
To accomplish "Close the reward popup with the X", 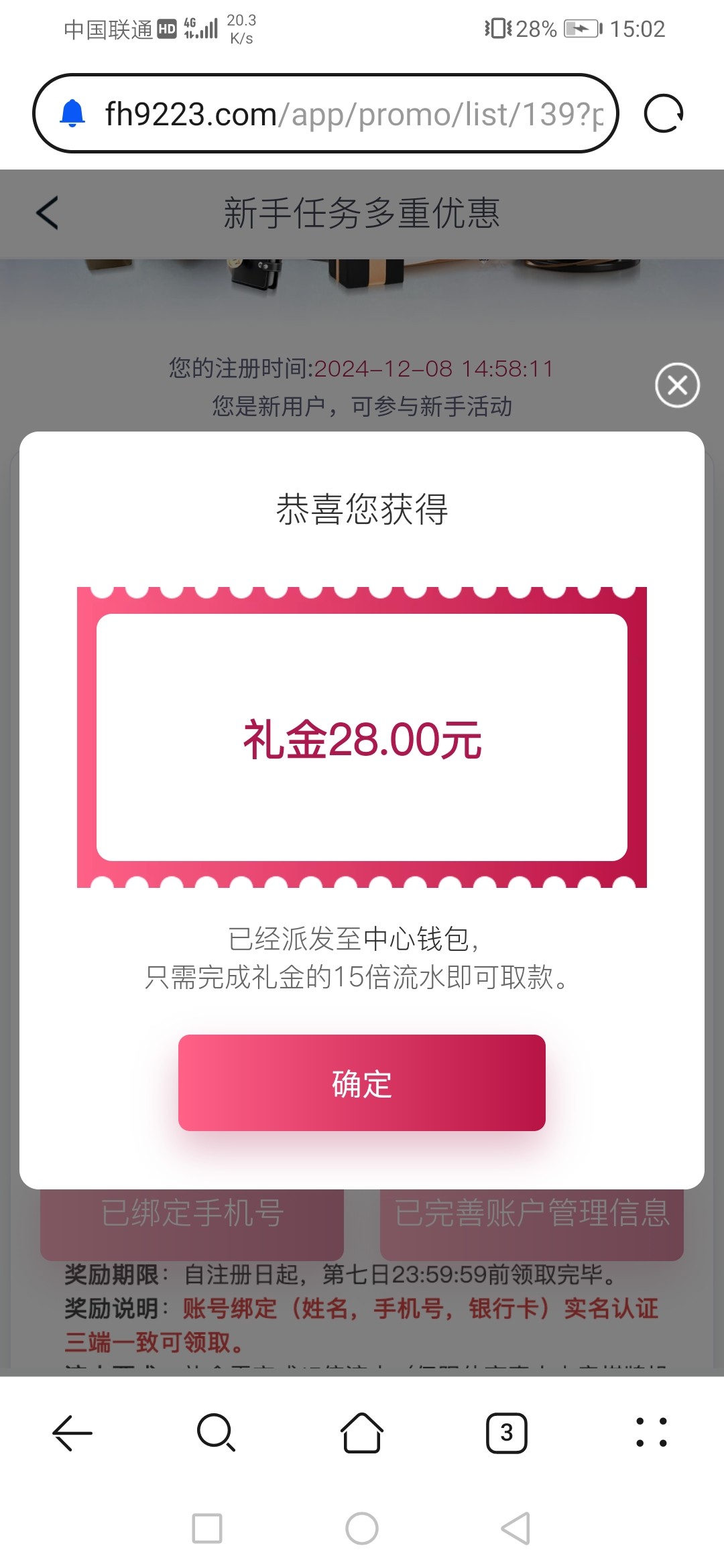I will click(677, 385).
